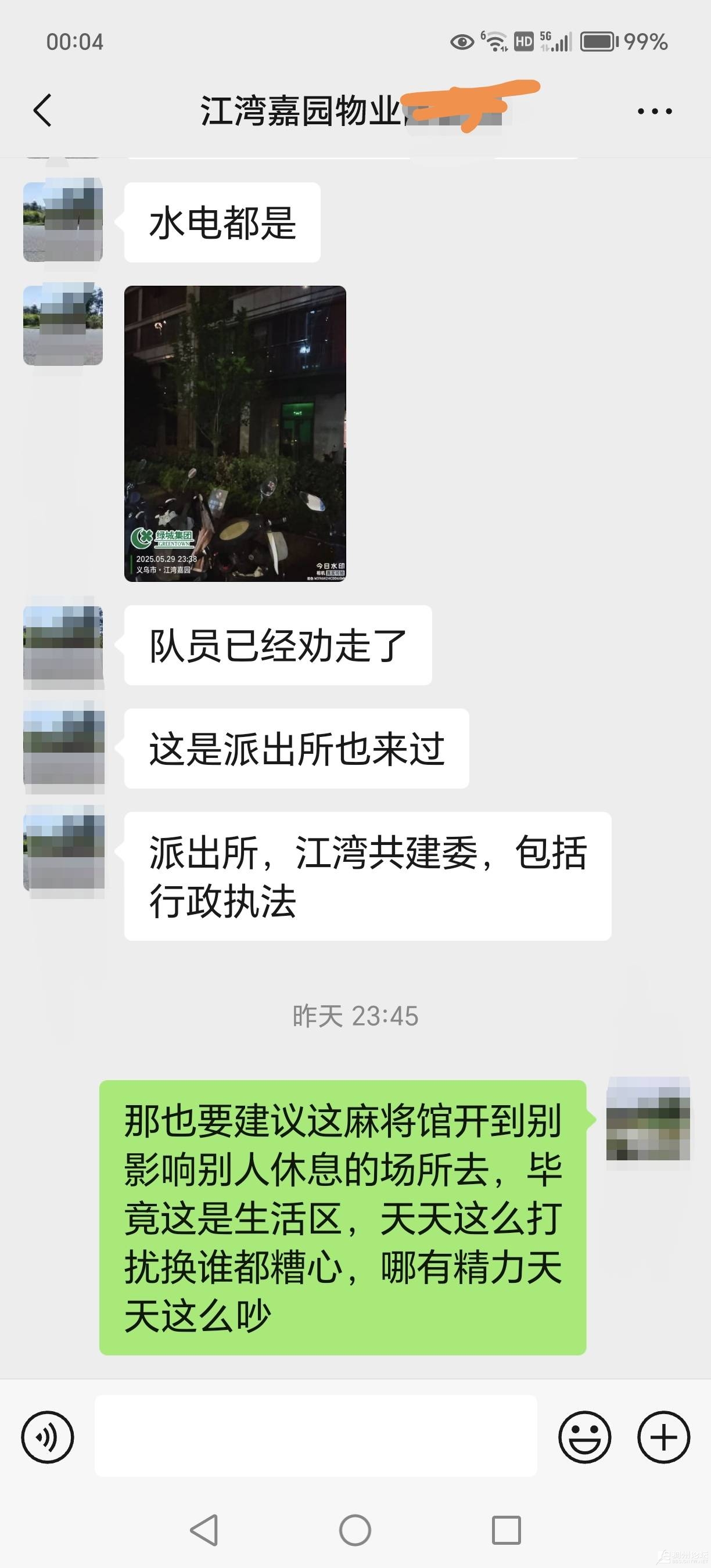Tap my own avatar beside the green message
Viewport: 711px width, 1568px height.
coord(648,1119)
